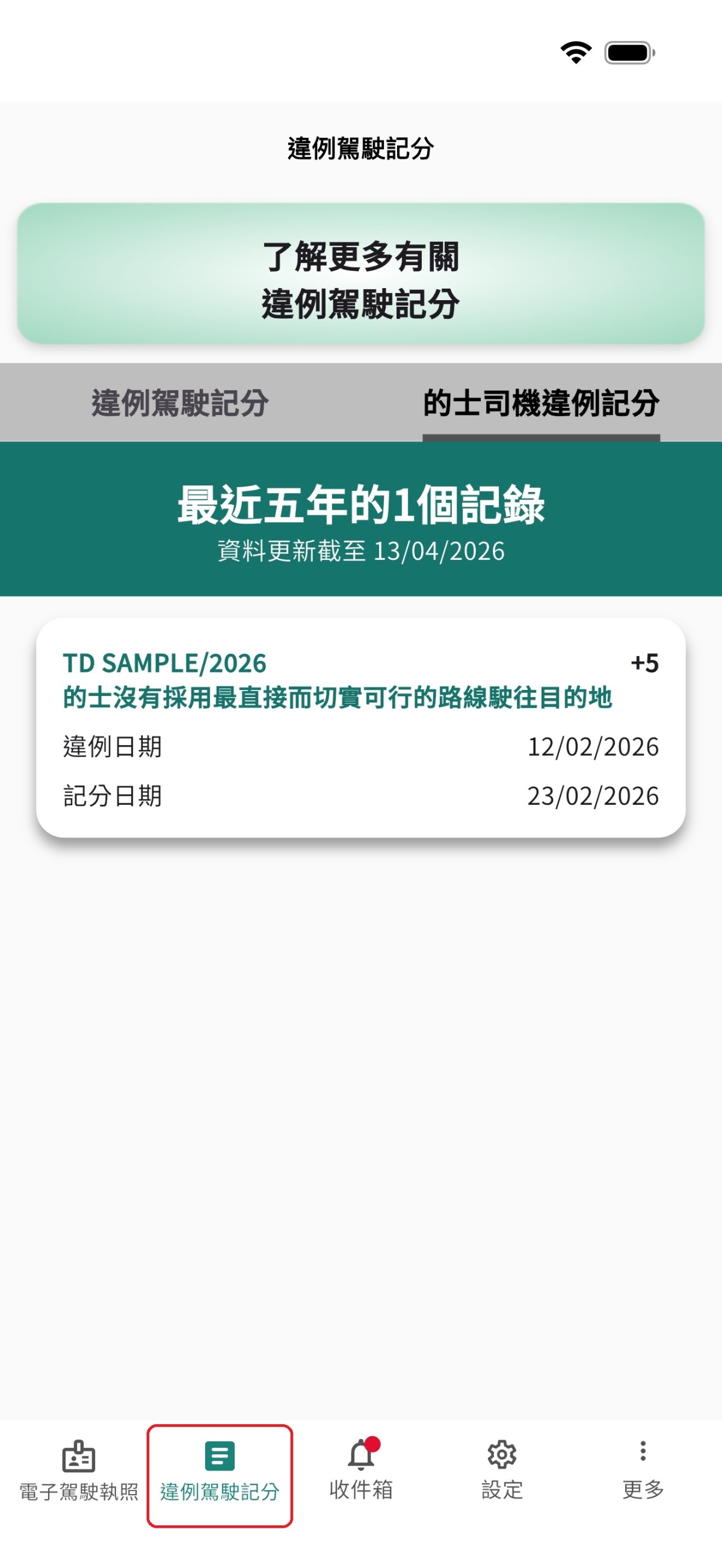Viewport: 722px width, 1568px height.
Task: Open 設定 settings tab
Action: click(x=502, y=1472)
